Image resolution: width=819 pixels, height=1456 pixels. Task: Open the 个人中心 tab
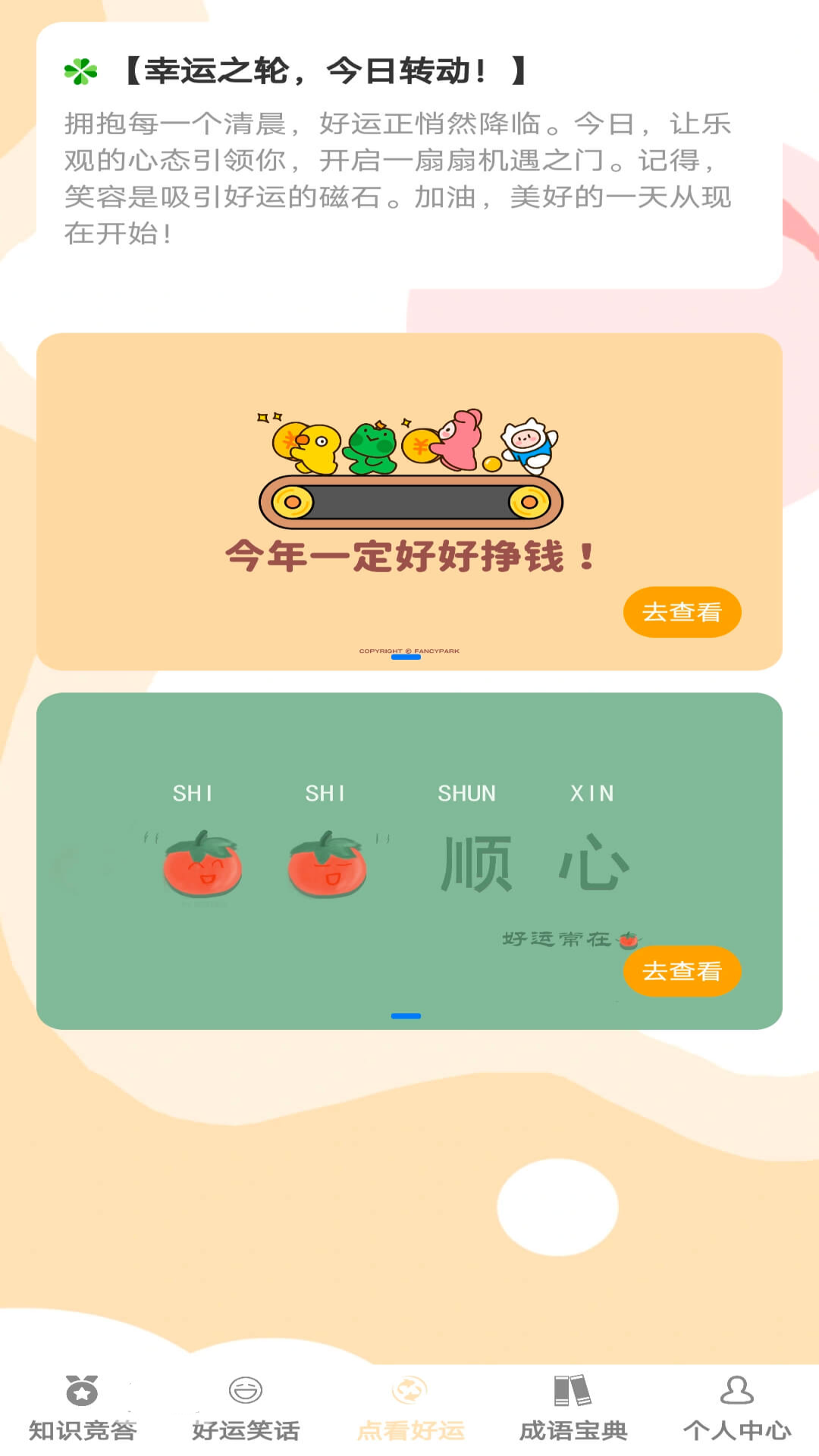(x=737, y=1408)
